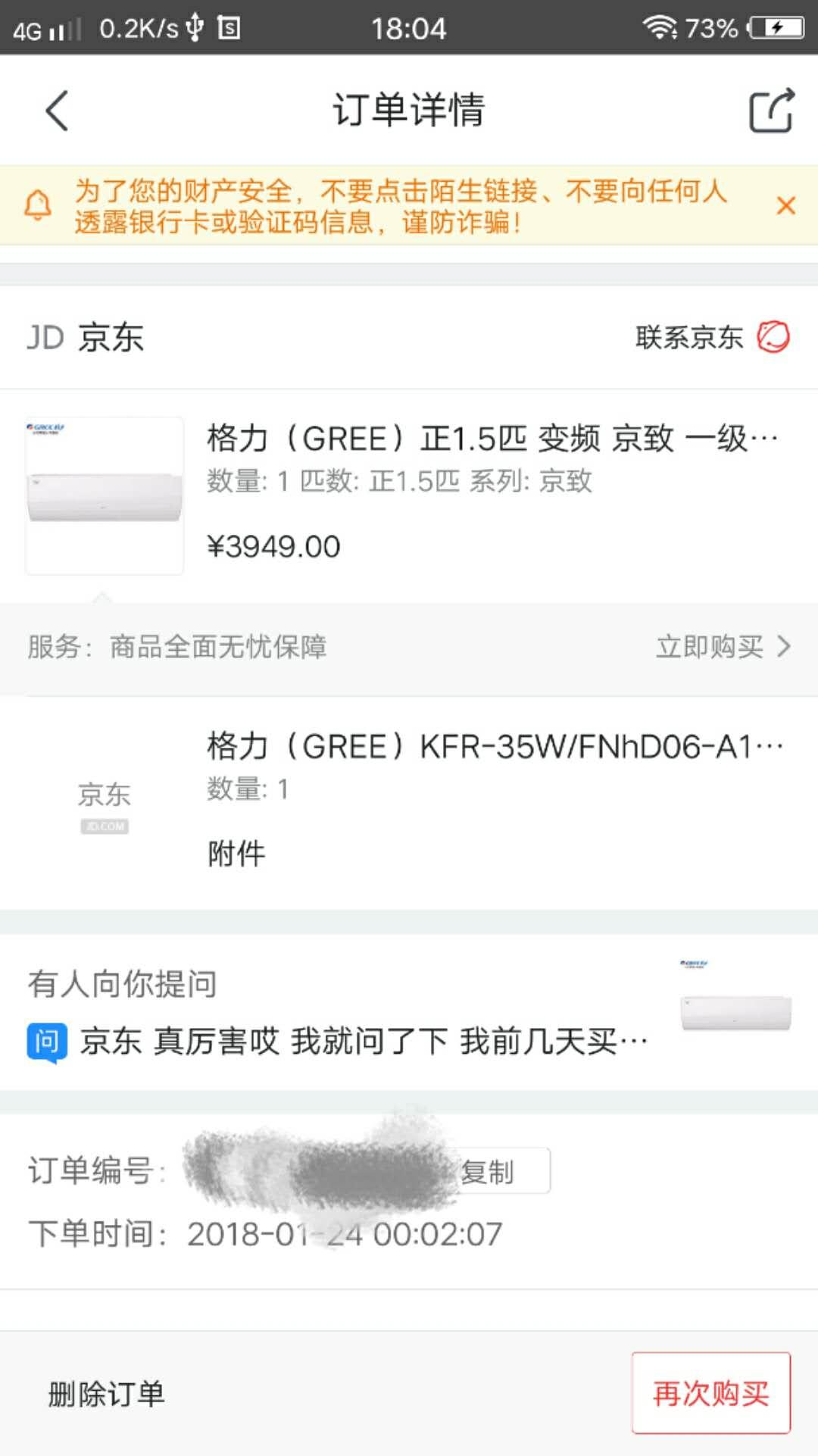The image size is (818, 1456).
Task: Go back from order details
Action: pyautogui.click(x=58, y=111)
